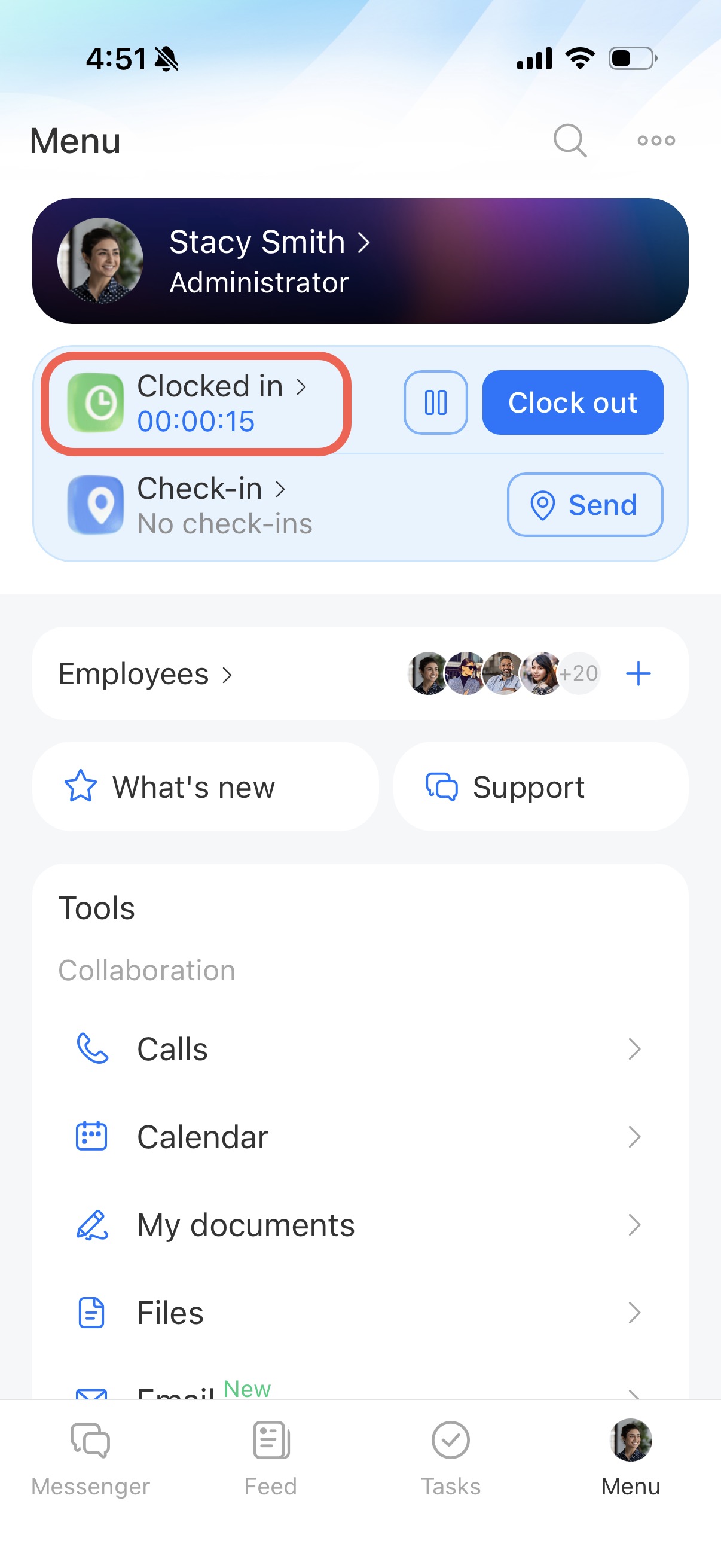
Task: Open What's new
Action: (205, 786)
